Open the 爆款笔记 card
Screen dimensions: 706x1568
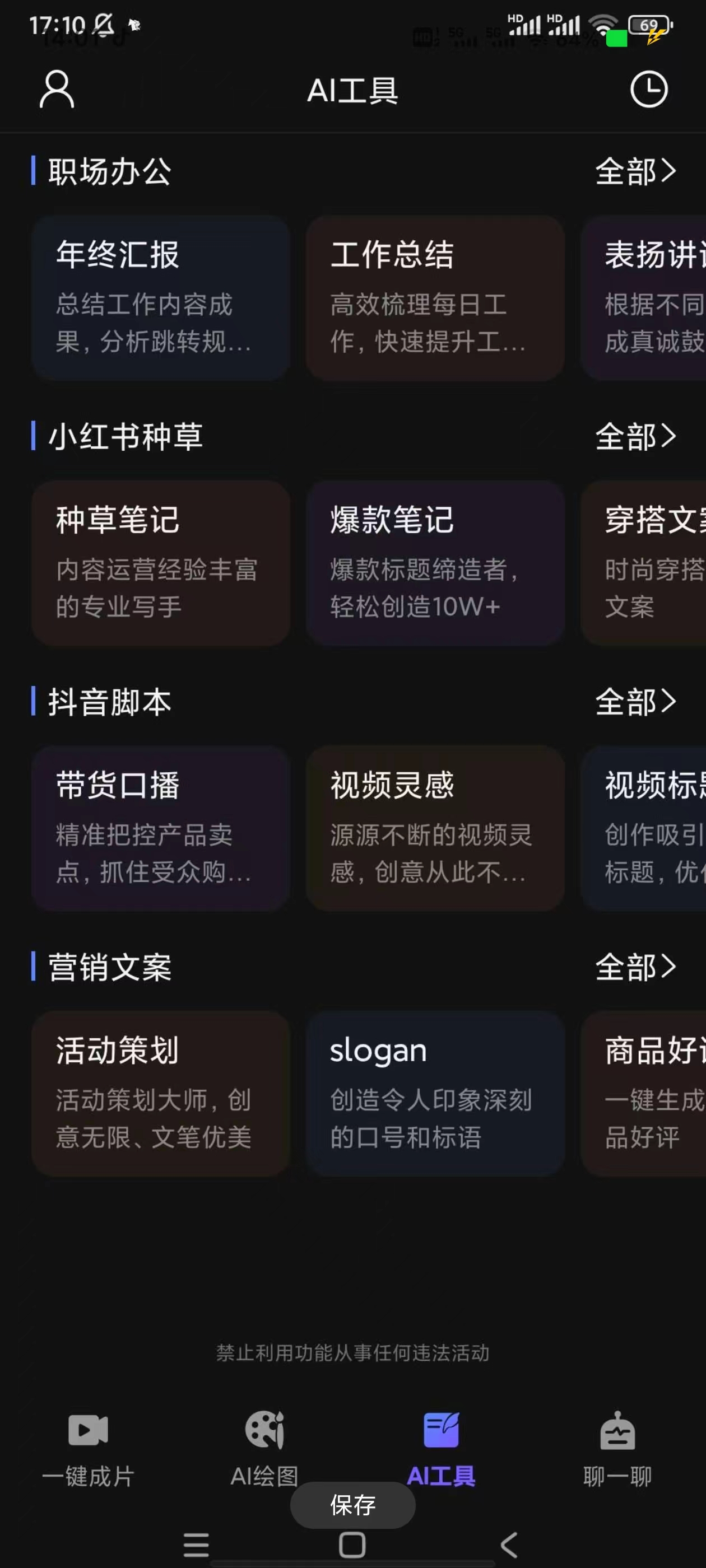[435, 563]
